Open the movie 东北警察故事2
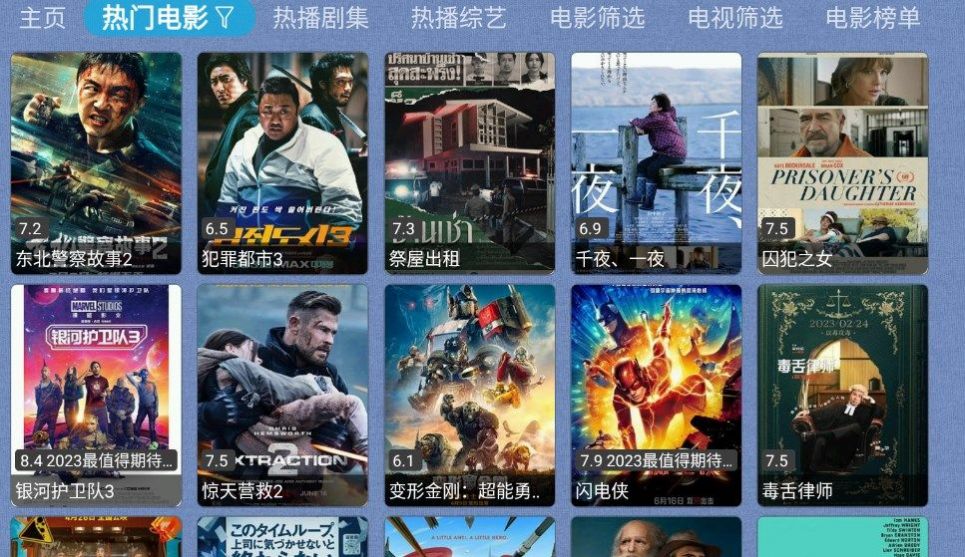The height and width of the screenshot is (557, 965). click(x=96, y=163)
